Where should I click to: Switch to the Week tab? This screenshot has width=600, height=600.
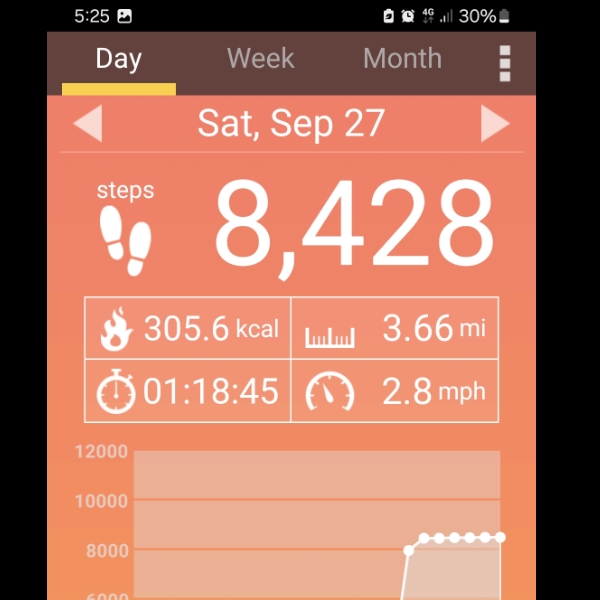point(260,59)
